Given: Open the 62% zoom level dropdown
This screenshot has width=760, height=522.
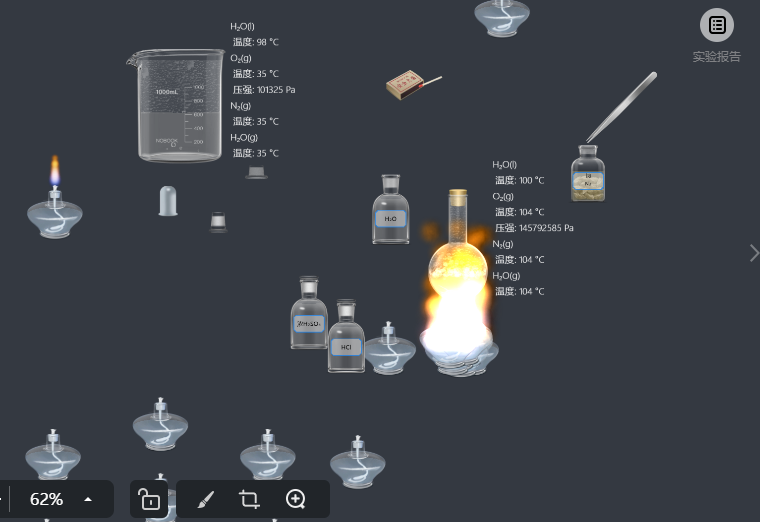Looking at the screenshot, I should (x=88, y=499).
